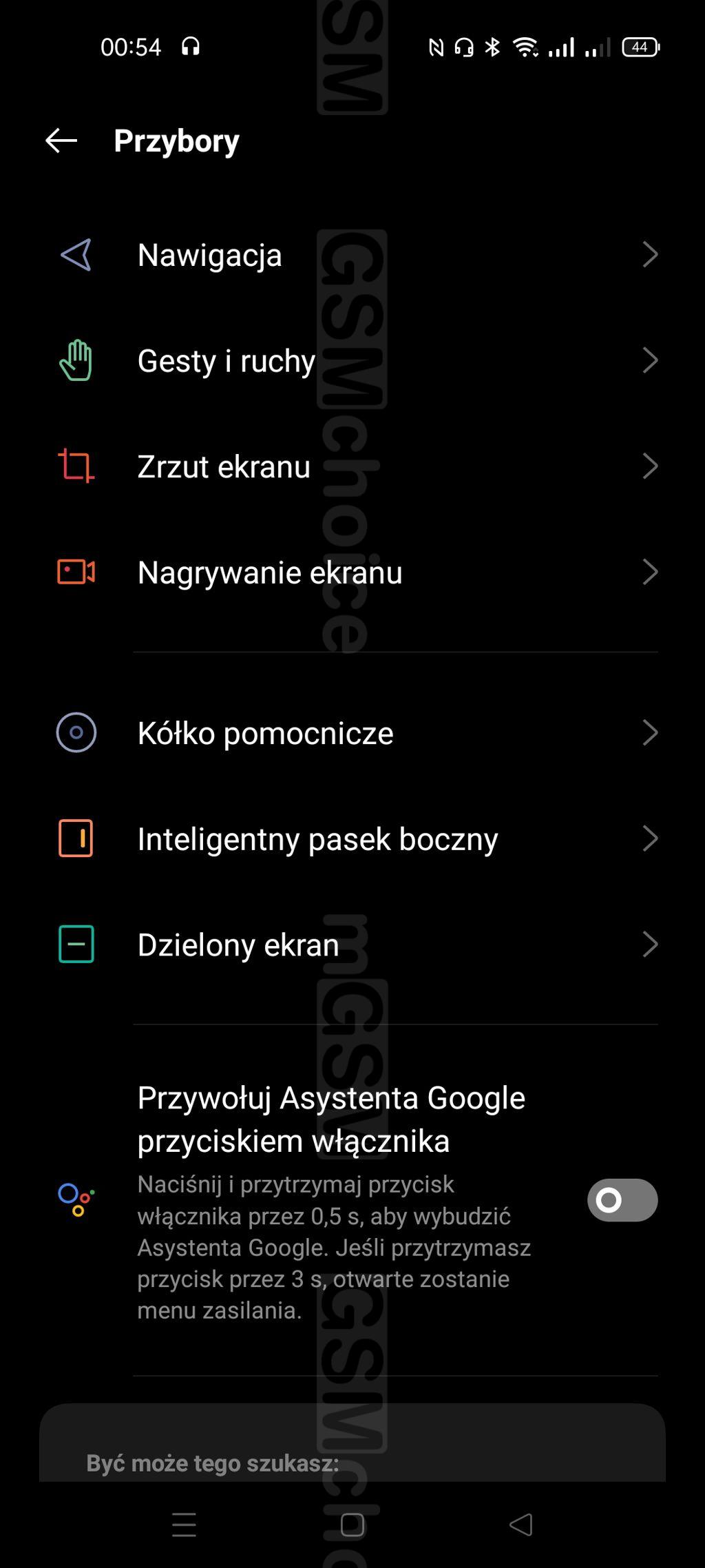Open Inteligentny pasek boczny
The width and height of the screenshot is (705, 1568).
(x=351, y=838)
